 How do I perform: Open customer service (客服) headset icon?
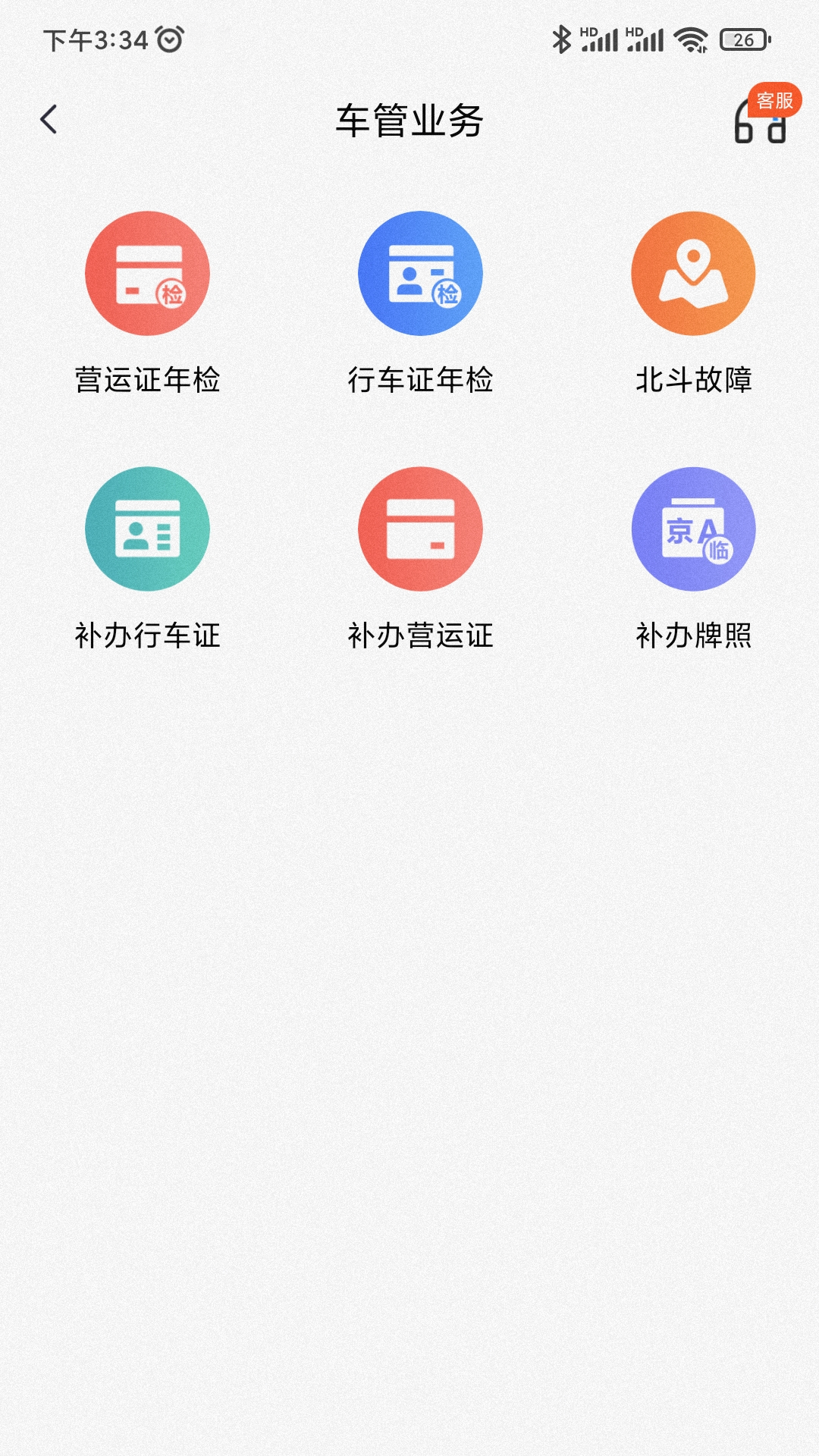pos(761,120)
